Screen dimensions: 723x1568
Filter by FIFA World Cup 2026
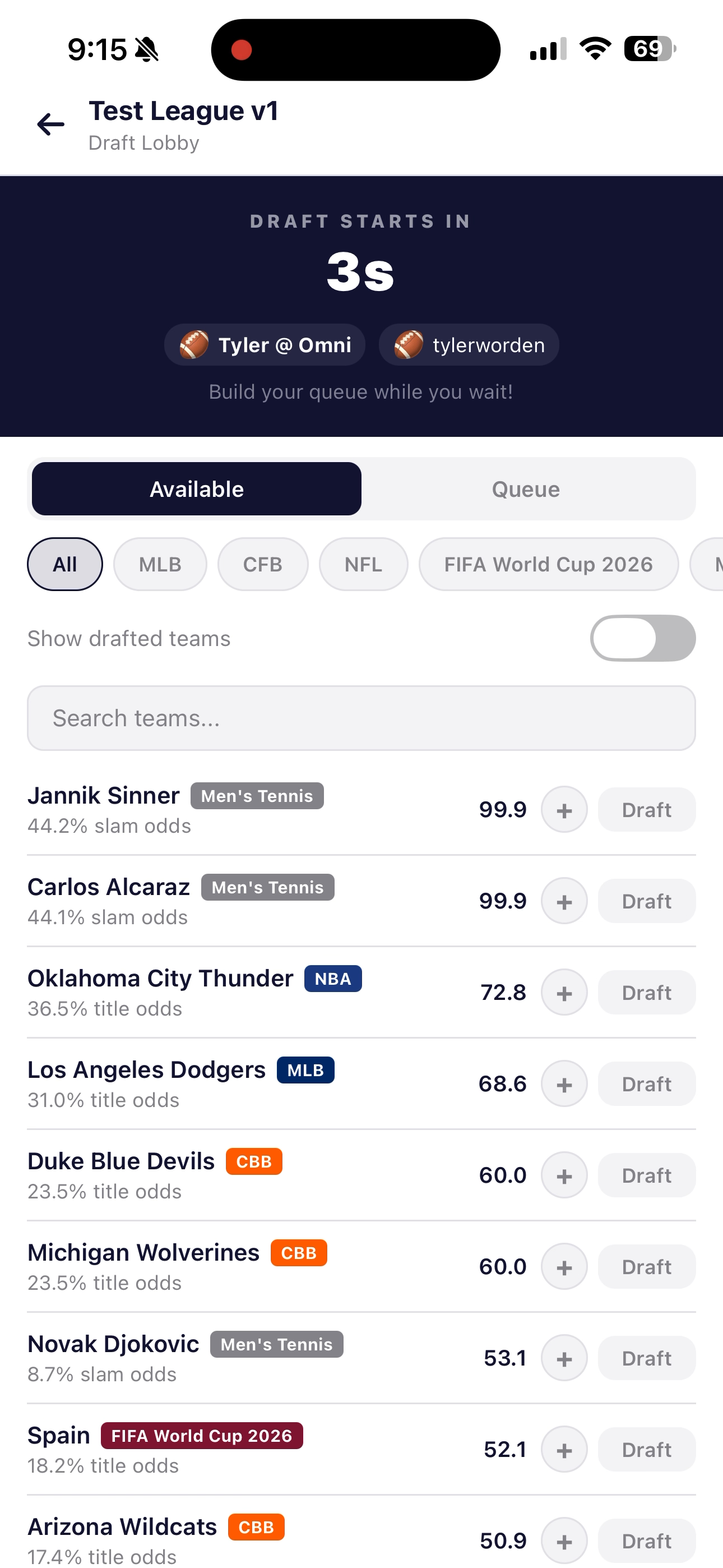tap(548, 564)
